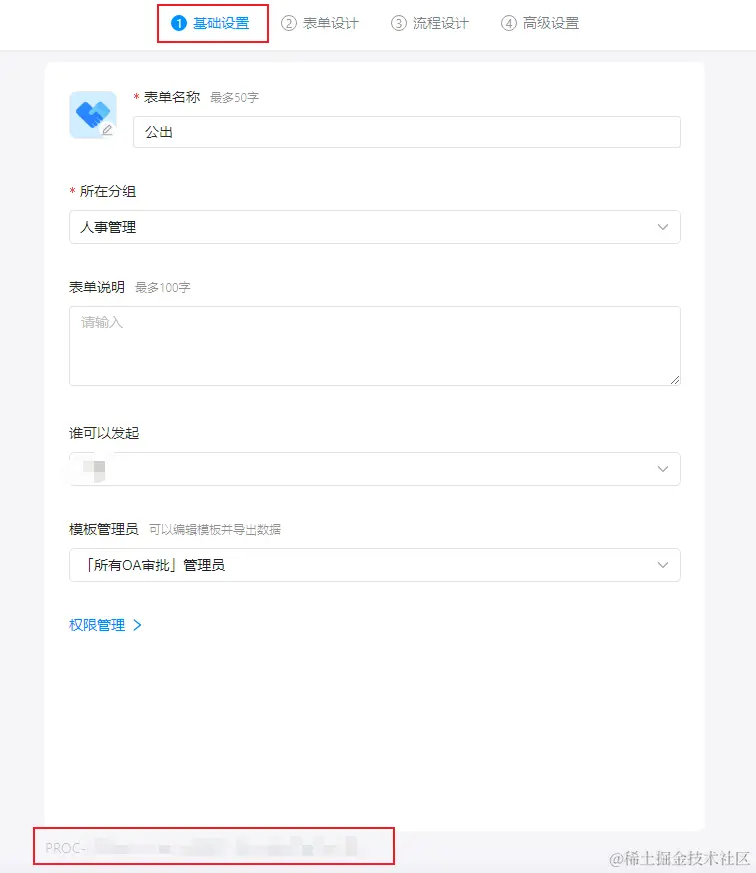Focus the 表单说明 text area

pos(374,345)
